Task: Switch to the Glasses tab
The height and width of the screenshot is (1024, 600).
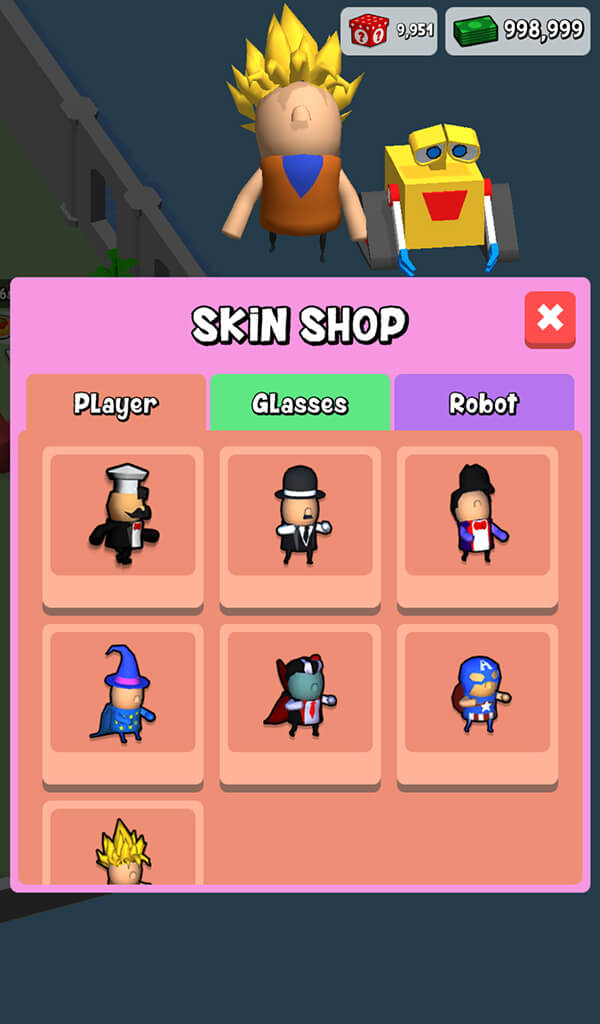Action: pos(300,403)
